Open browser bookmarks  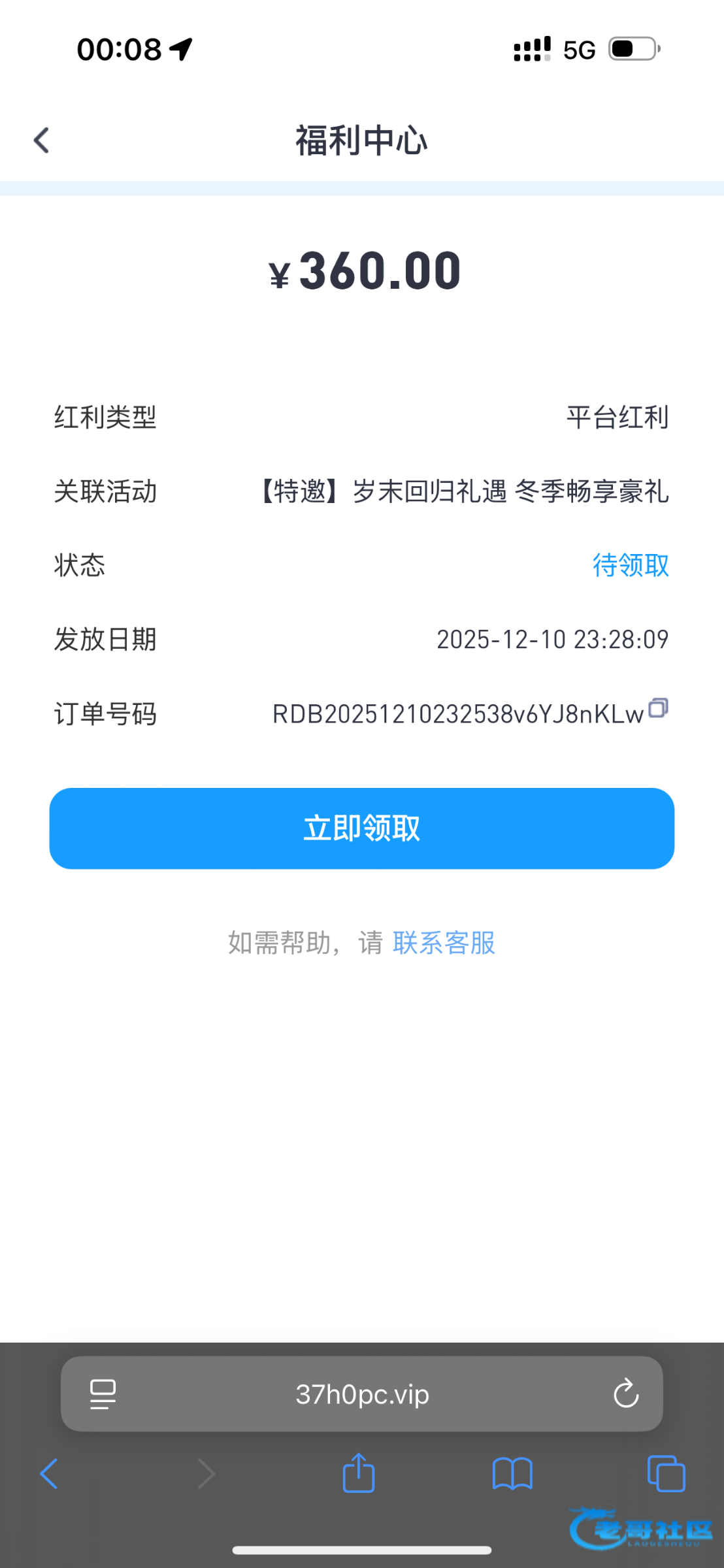(512, 1474)
